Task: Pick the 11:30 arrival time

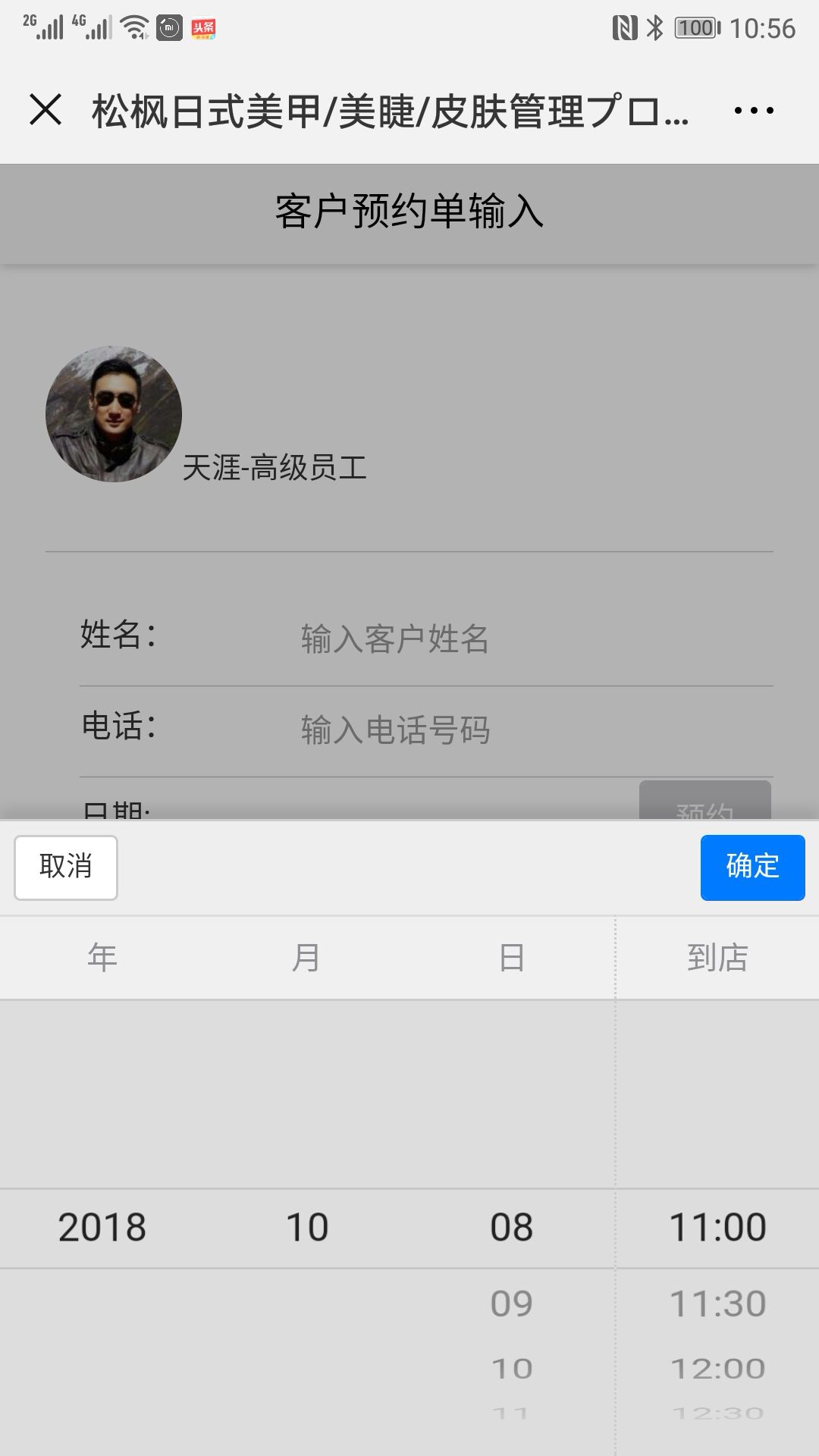Action: (x=717, y=1304)
